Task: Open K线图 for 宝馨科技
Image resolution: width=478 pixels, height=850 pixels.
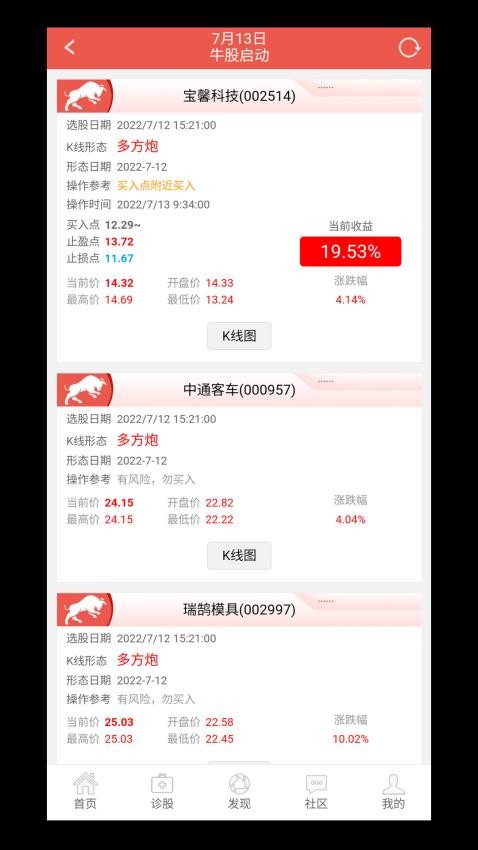Action: pyautogui.click(x=239, y=336)
